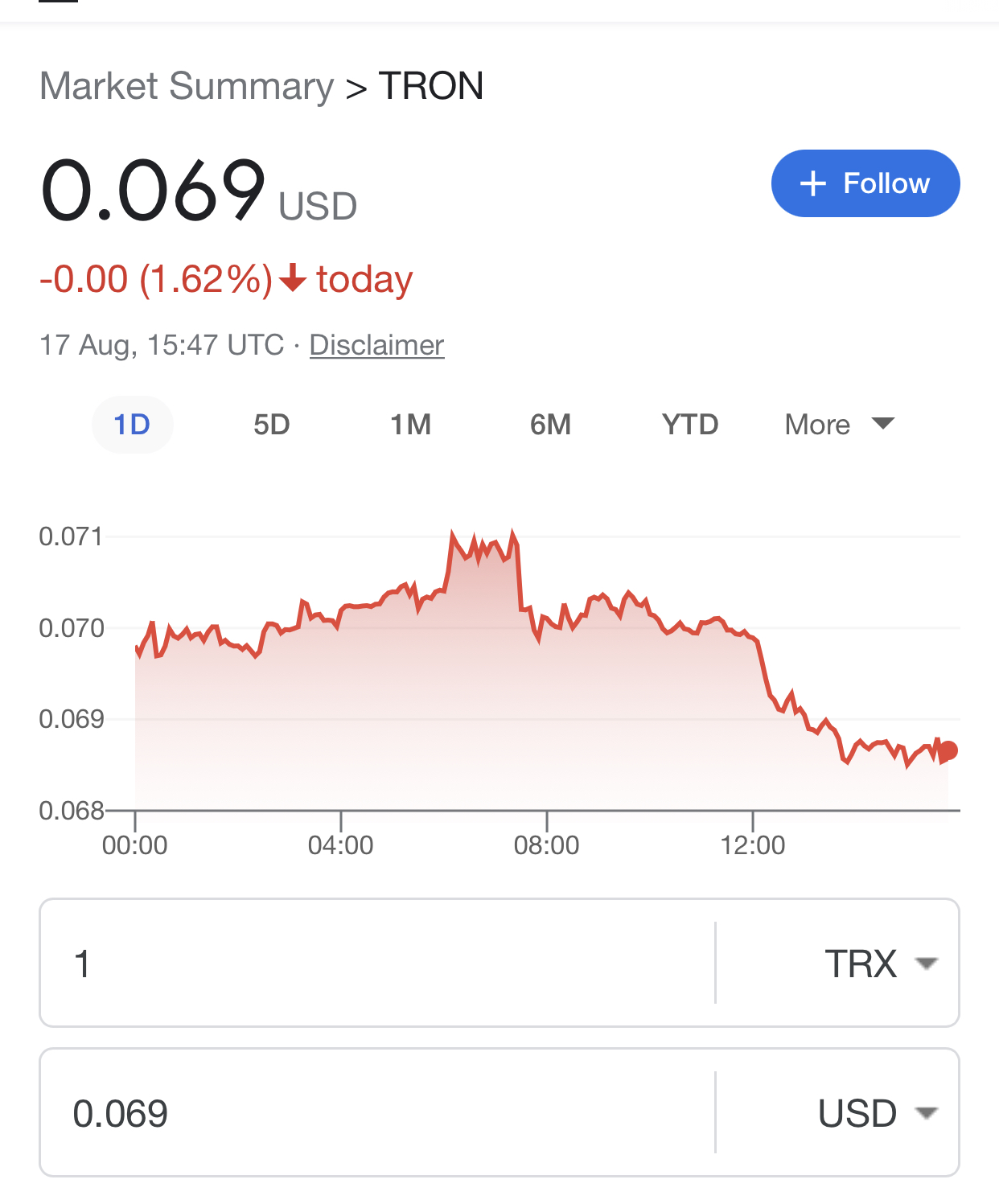Expand the More time ranges dropdown

pos(839,425)
